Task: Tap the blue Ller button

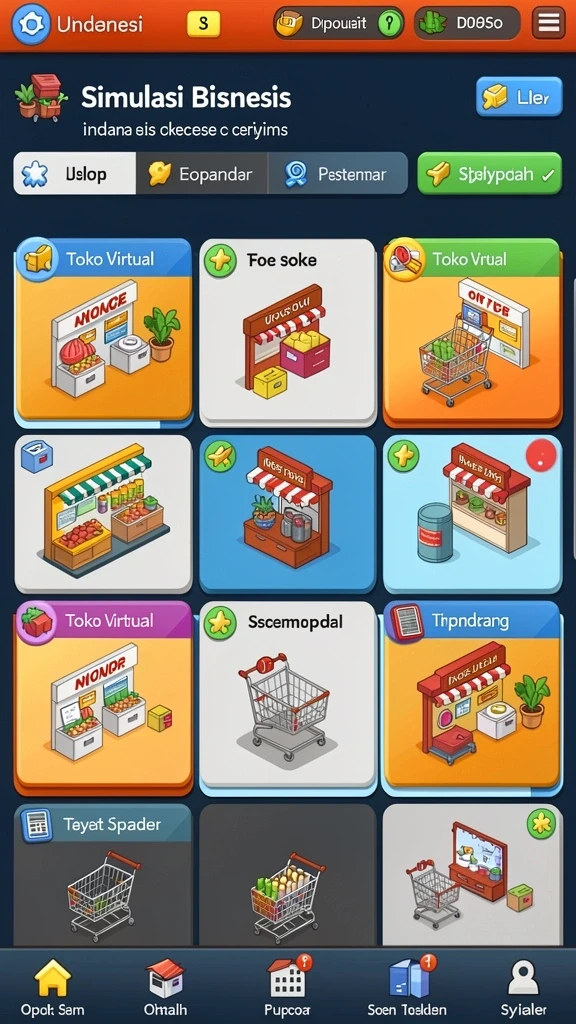Action: click(x=519, y=97)
